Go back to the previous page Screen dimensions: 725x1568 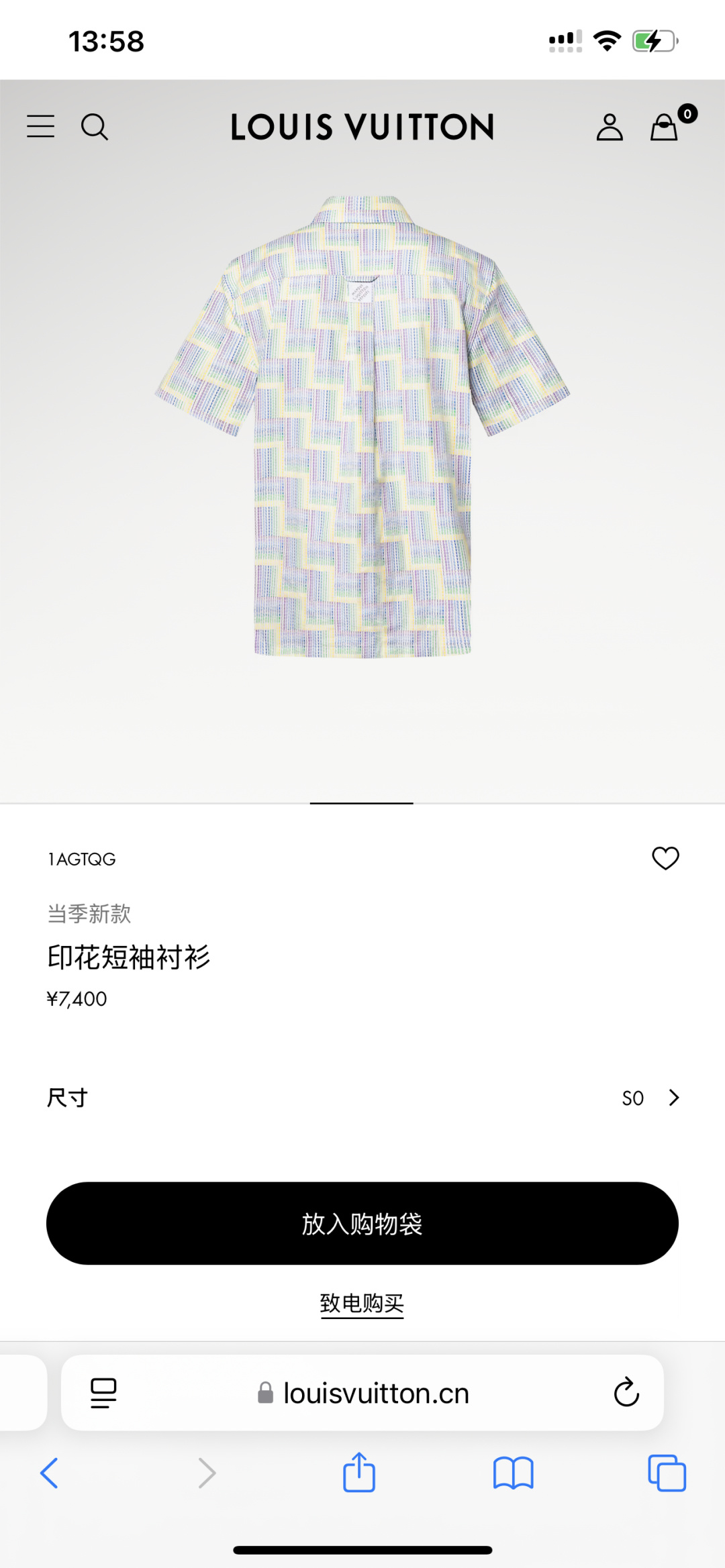pos(50,1473)
